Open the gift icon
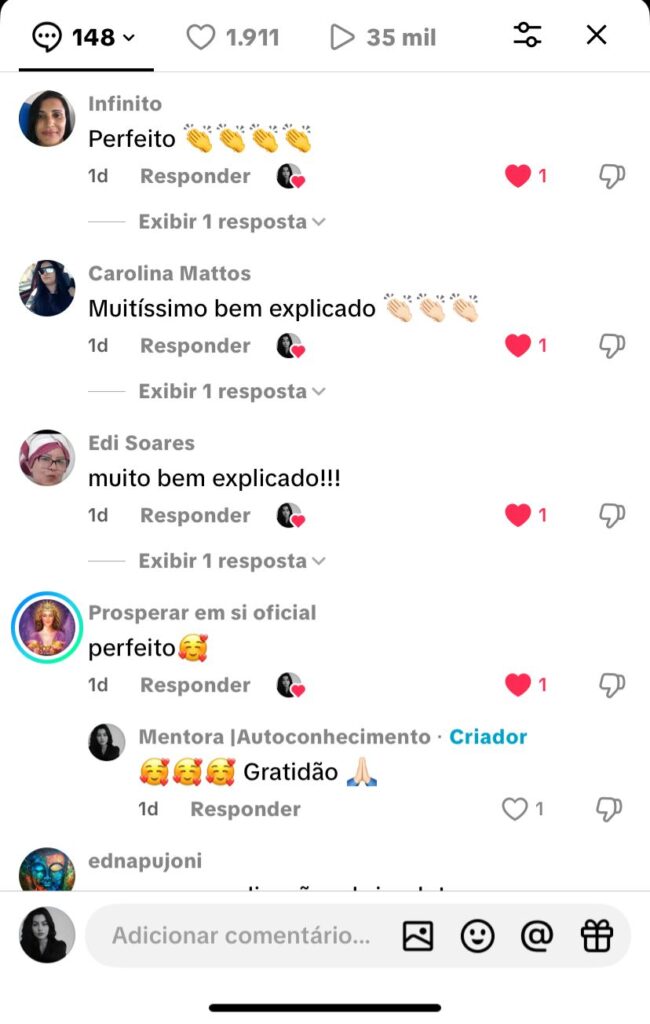650x1024 pixels. [596, 936]
